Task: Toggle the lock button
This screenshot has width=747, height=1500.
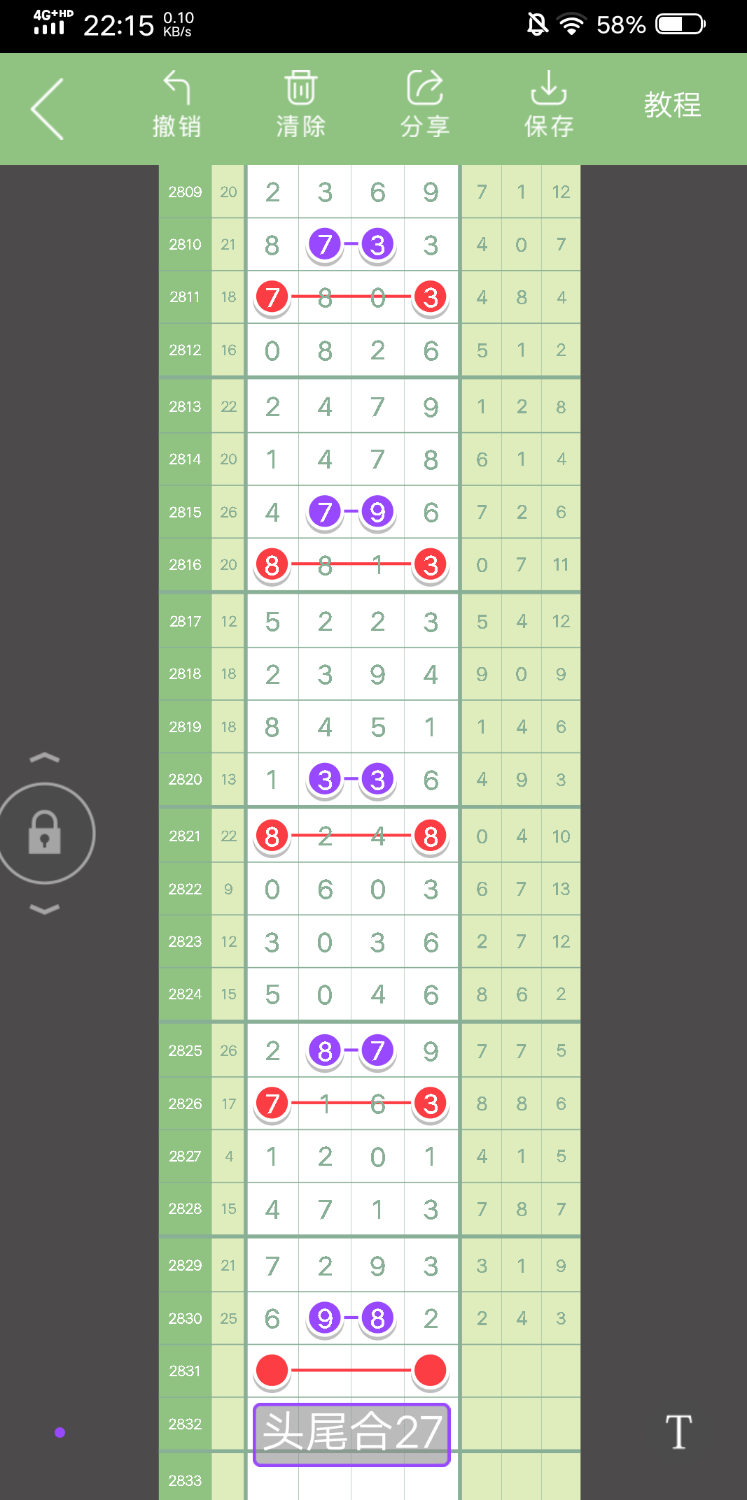Action: pyautogui.click(x=45, y=833)
